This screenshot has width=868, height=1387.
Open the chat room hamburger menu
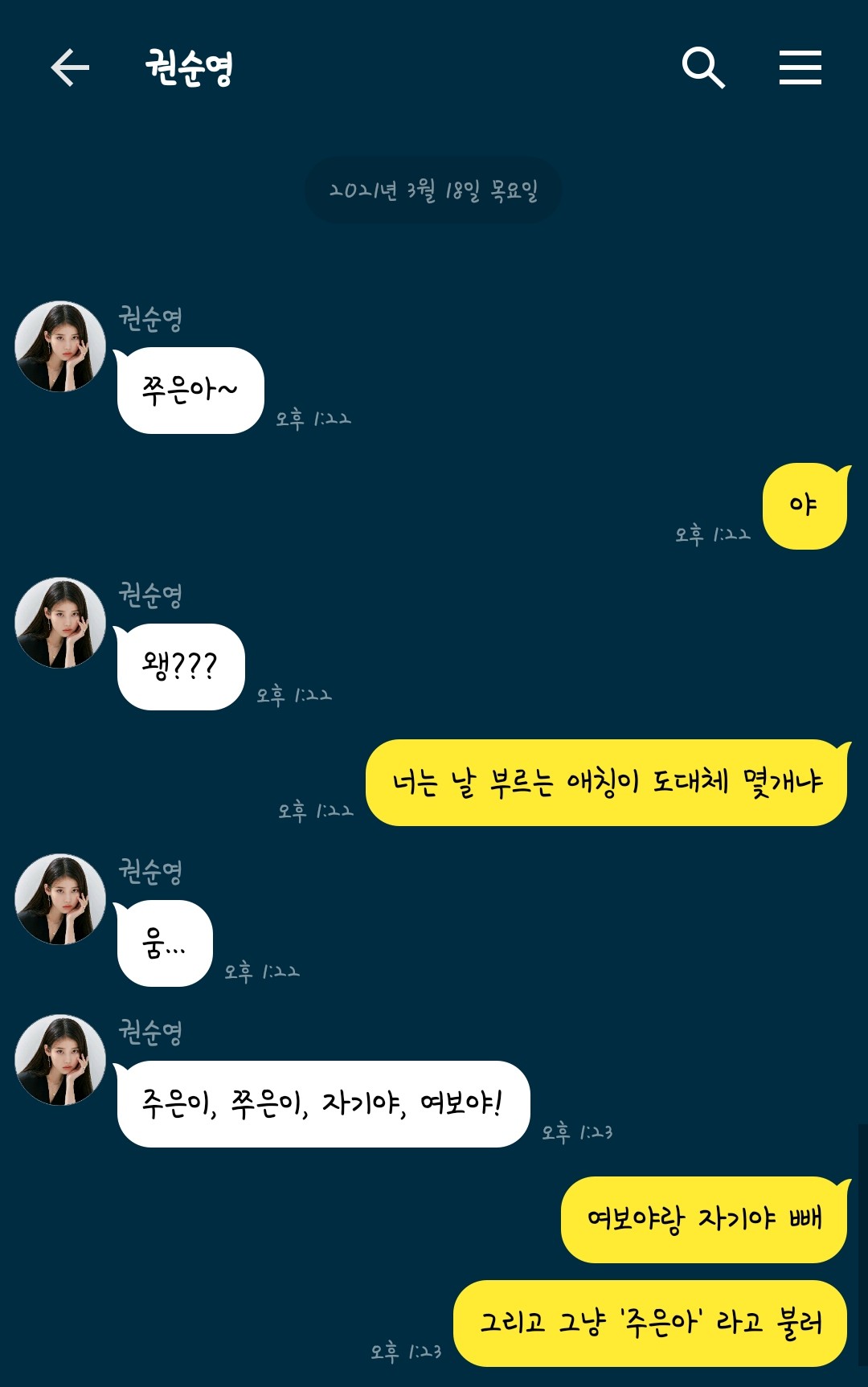(x=800, y=68)
